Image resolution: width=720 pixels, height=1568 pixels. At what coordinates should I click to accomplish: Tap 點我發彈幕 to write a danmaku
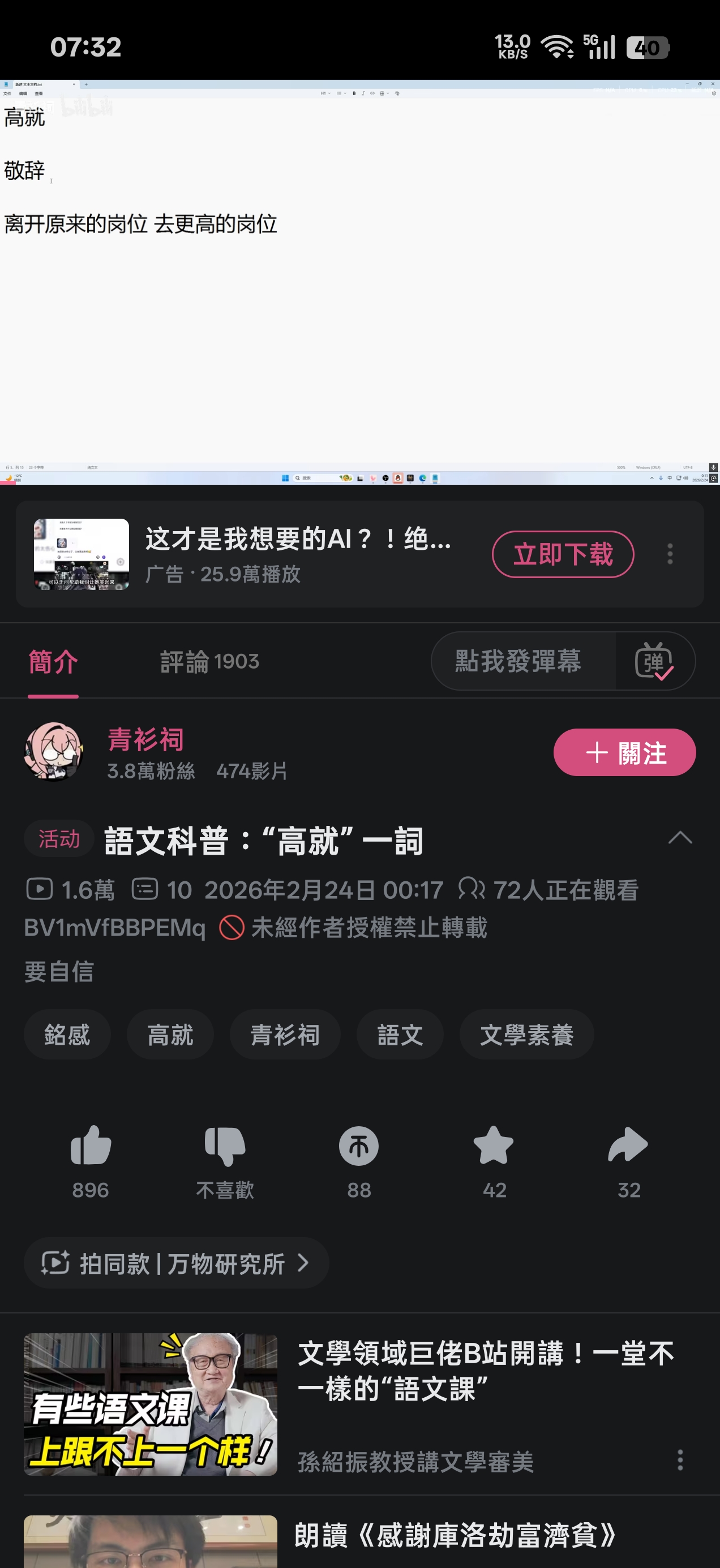(518, 661)
